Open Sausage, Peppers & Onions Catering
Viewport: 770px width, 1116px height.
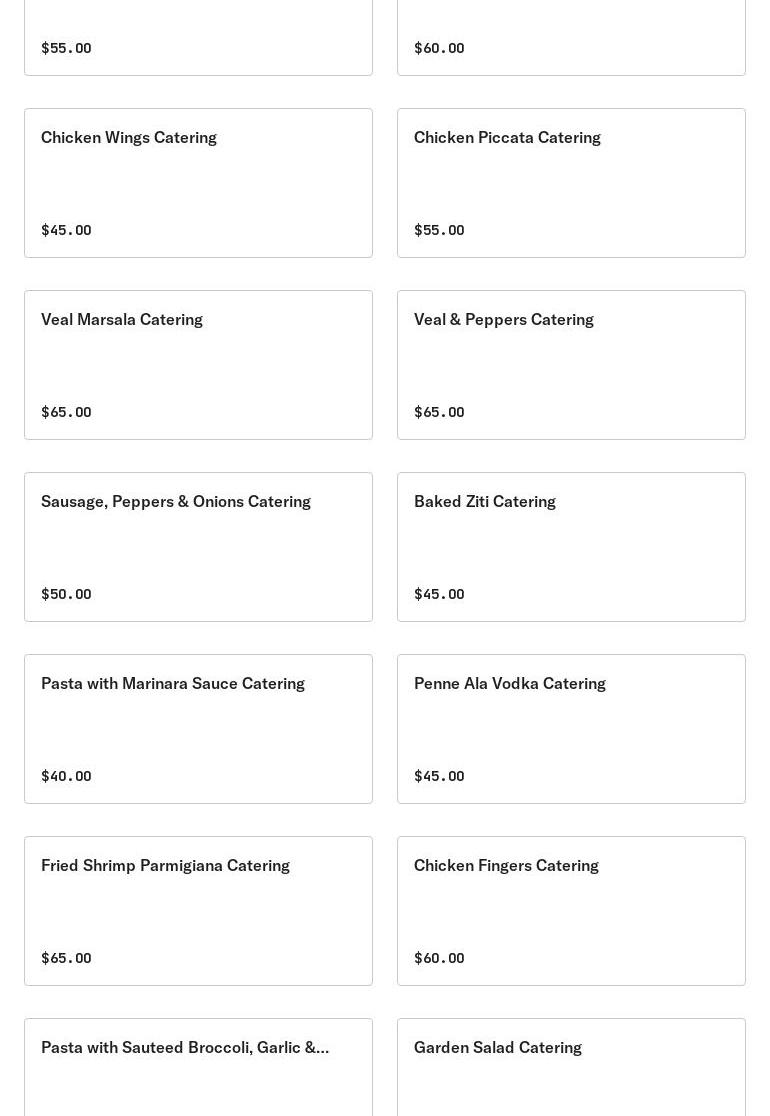[198, 547]
